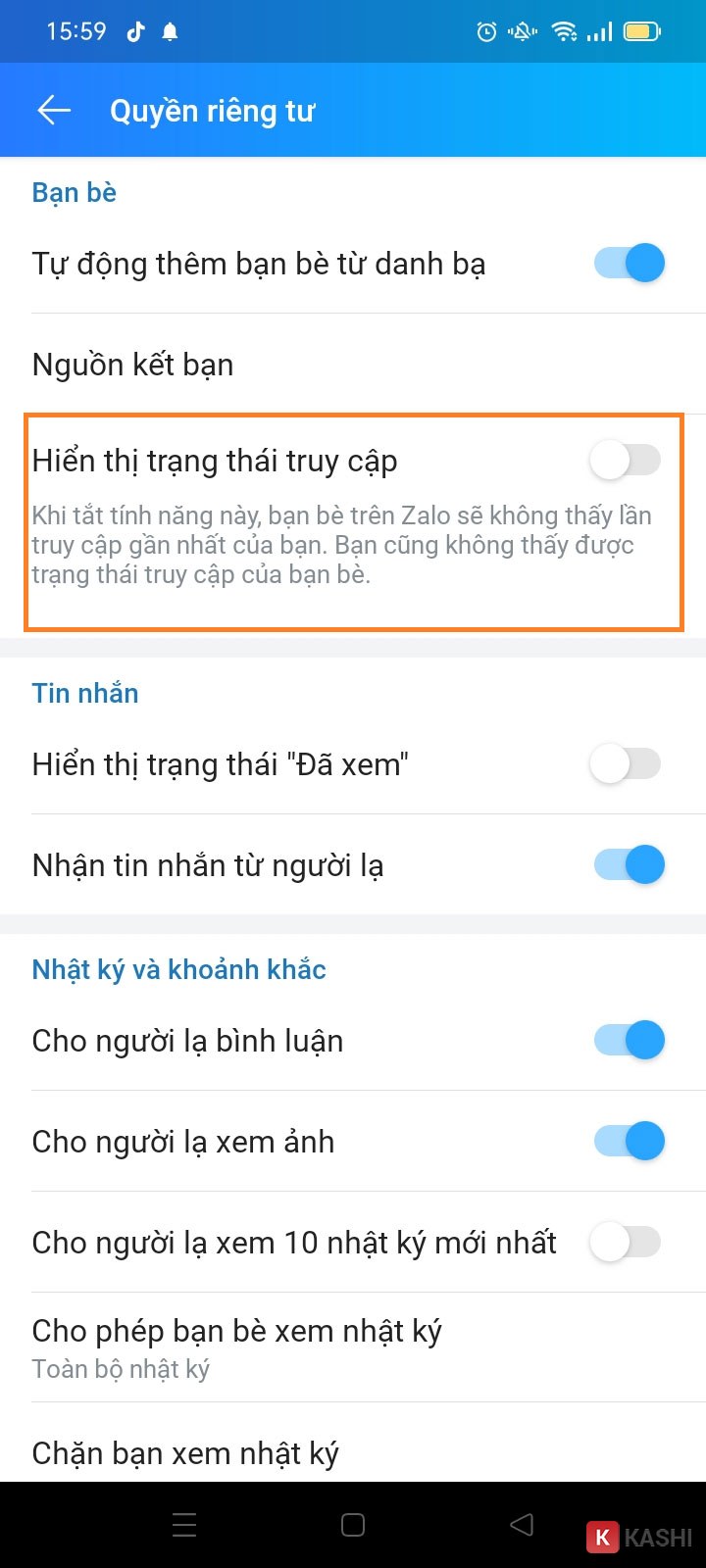The width and height of the screenshot is (706, 1568).
Task: Enable 'Hiển thị trạng thái Đã xem'
Action: click(x=626, y=764)
